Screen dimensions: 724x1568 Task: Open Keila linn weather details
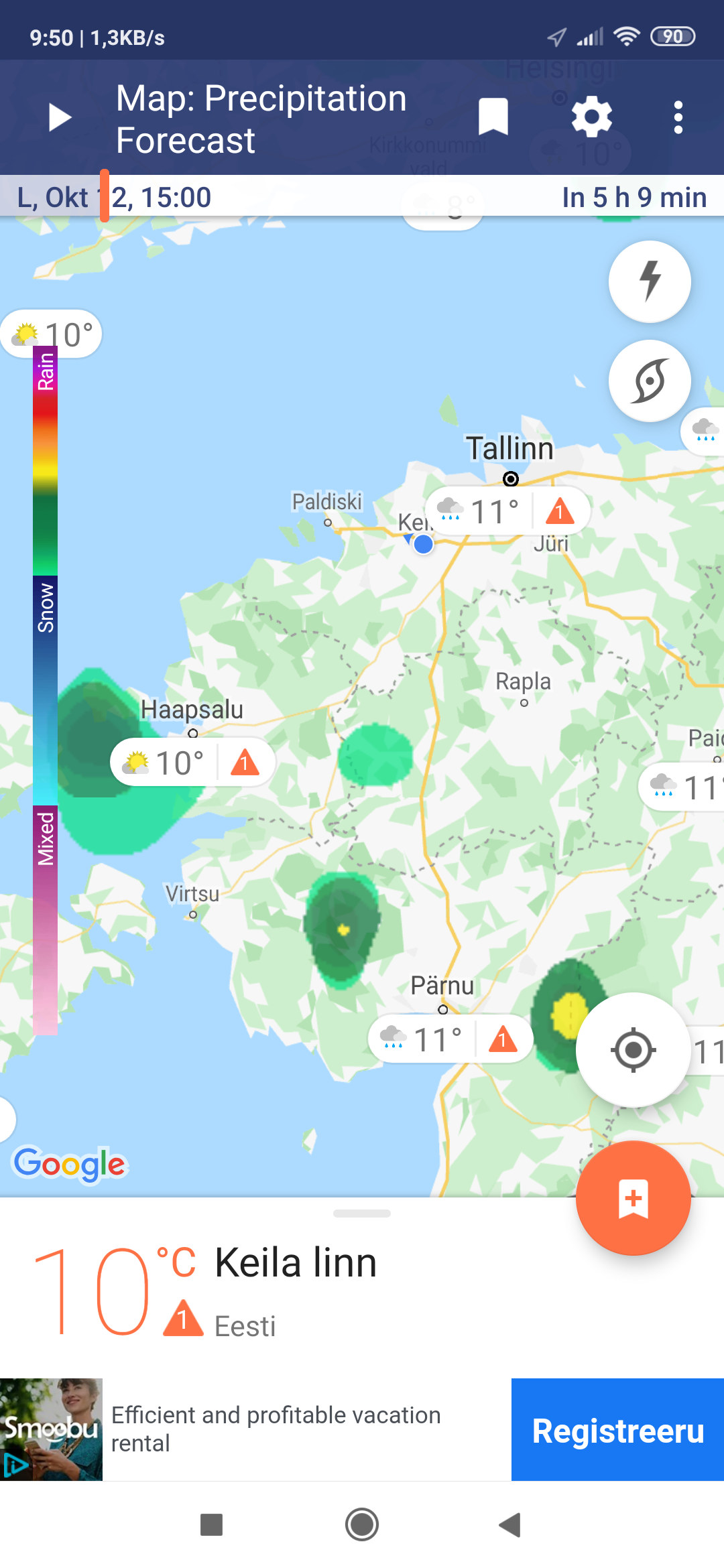click(x=295, y=1264)
